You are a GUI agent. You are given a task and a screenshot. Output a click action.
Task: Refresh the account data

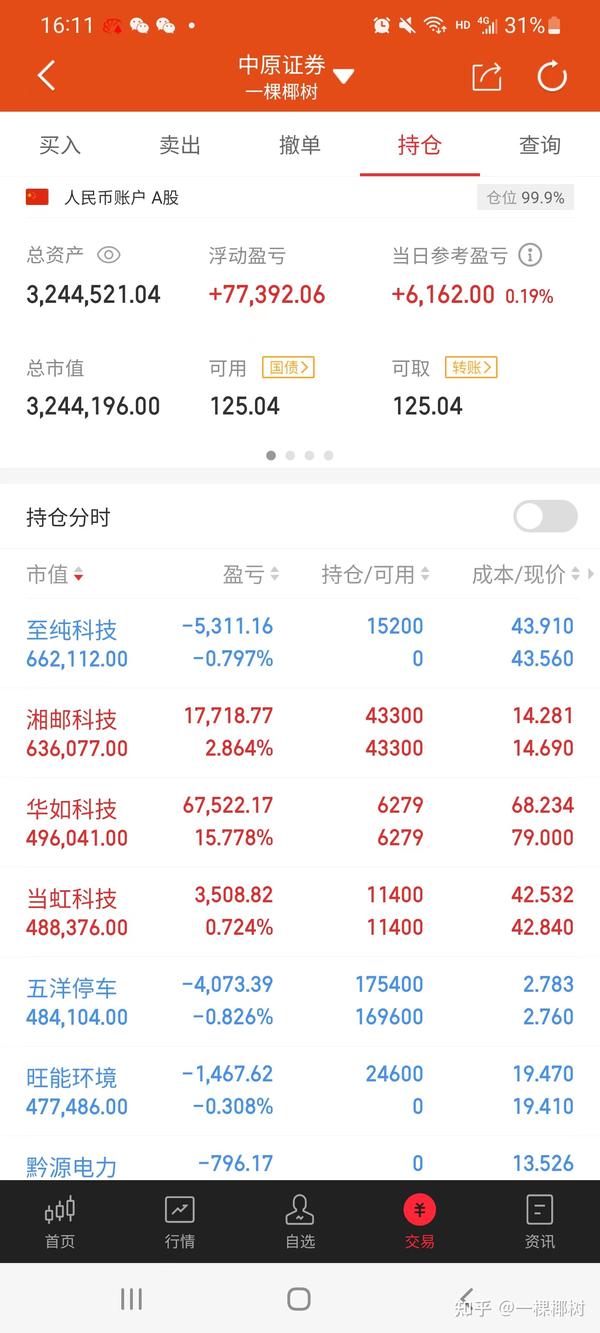[x=552, y=76]
